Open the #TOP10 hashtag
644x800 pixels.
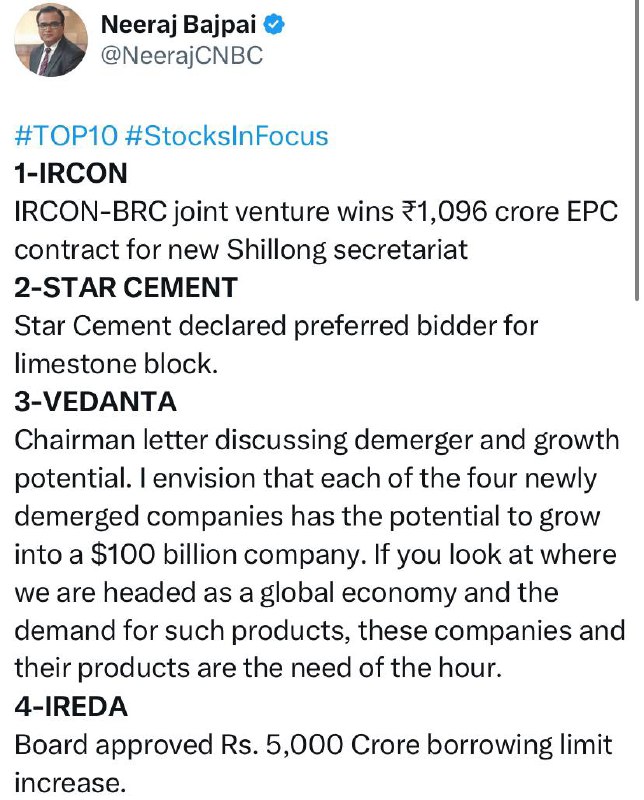[x=66, y=136]
